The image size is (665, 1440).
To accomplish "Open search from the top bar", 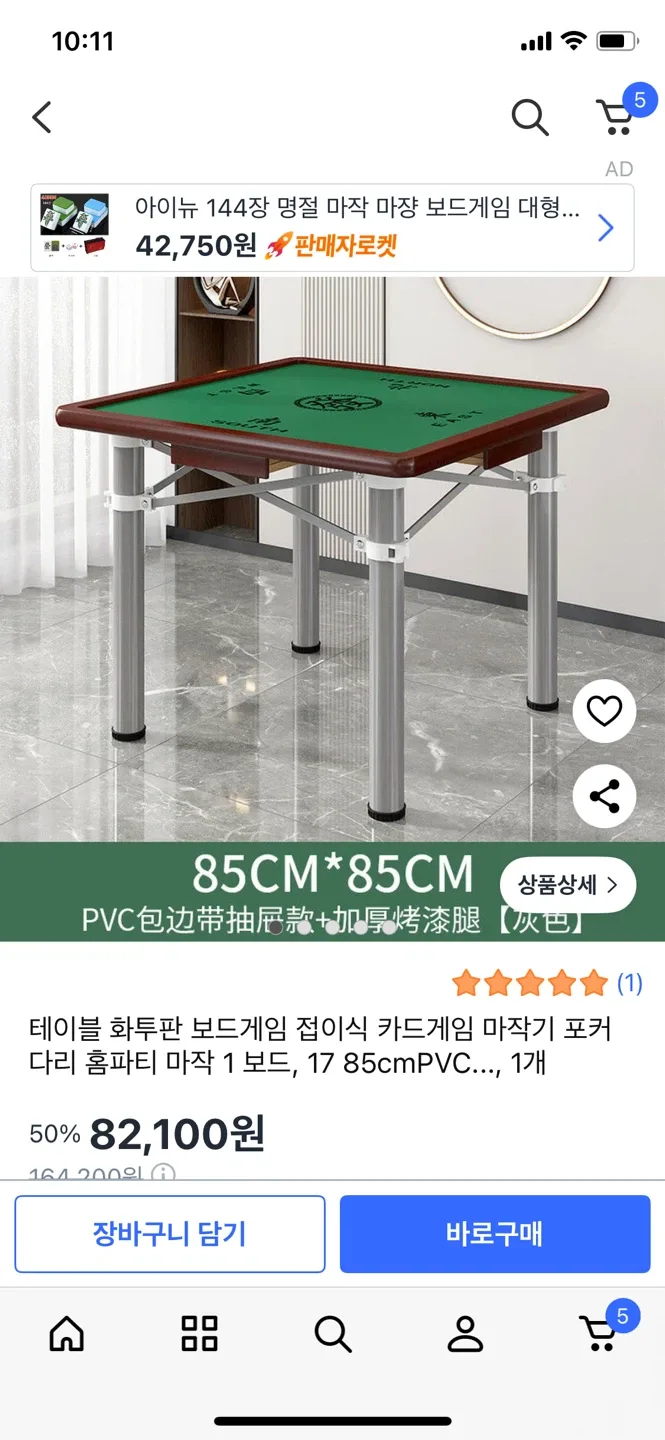I will tap(530, 118).
